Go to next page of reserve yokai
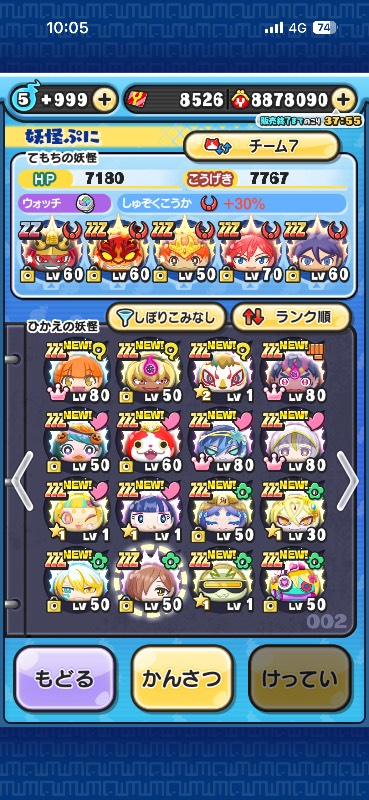The width and height of the screenshot is (369, 800). [348, 481]
